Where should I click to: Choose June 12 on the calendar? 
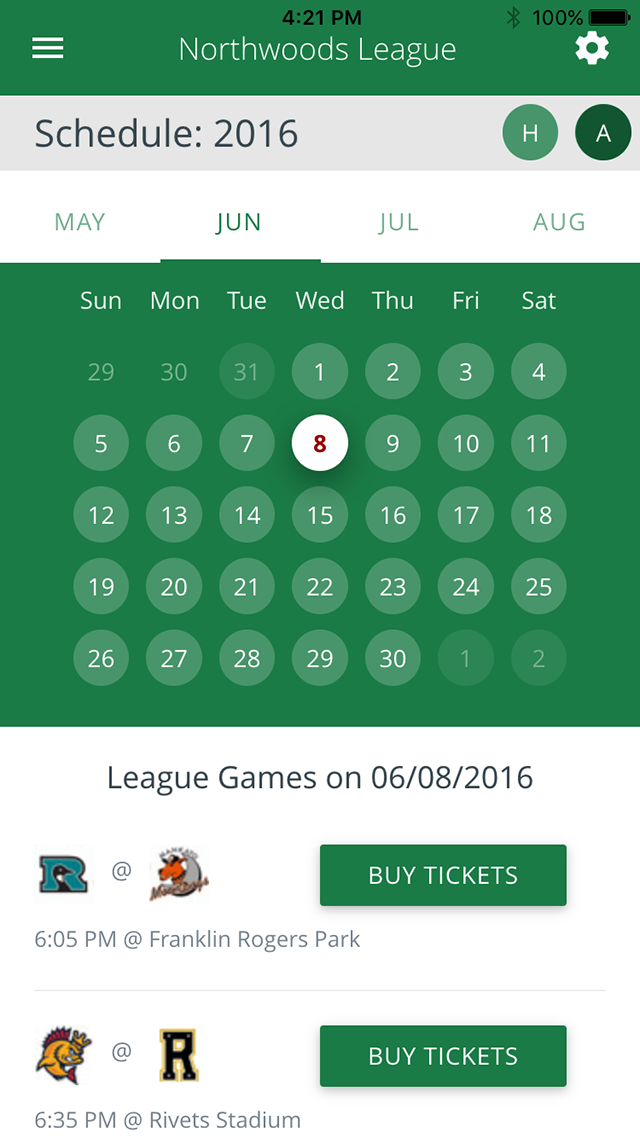pos(101,515)
